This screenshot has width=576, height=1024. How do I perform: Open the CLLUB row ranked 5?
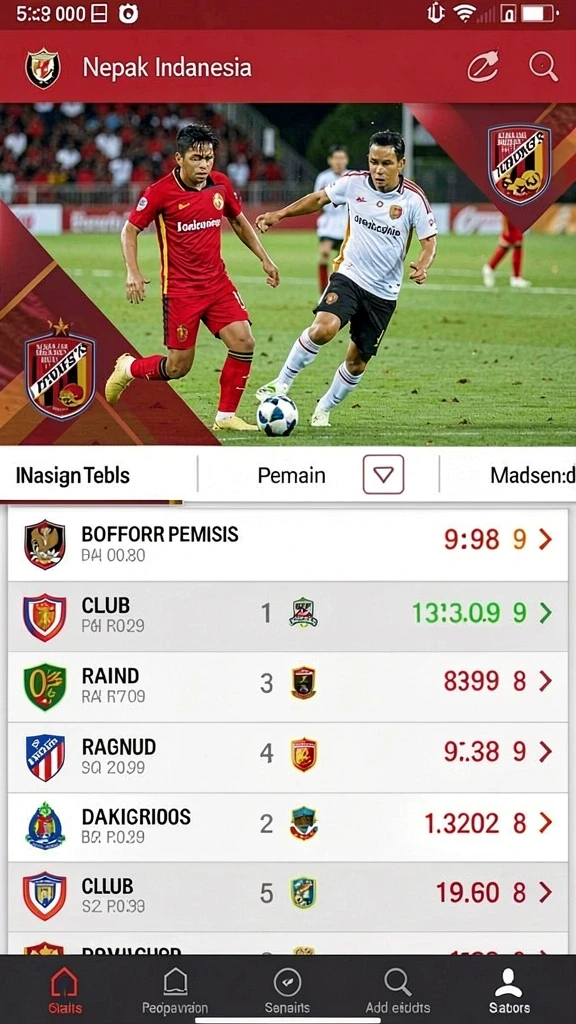[x=288, y=897]
